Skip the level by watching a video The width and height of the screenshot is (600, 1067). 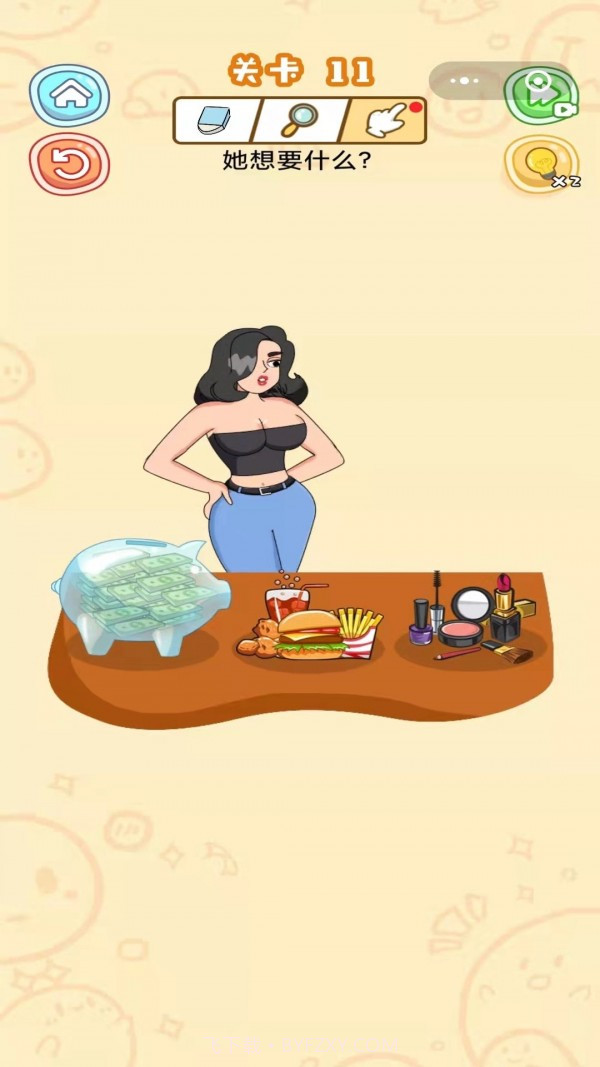(x=540, y=95)
